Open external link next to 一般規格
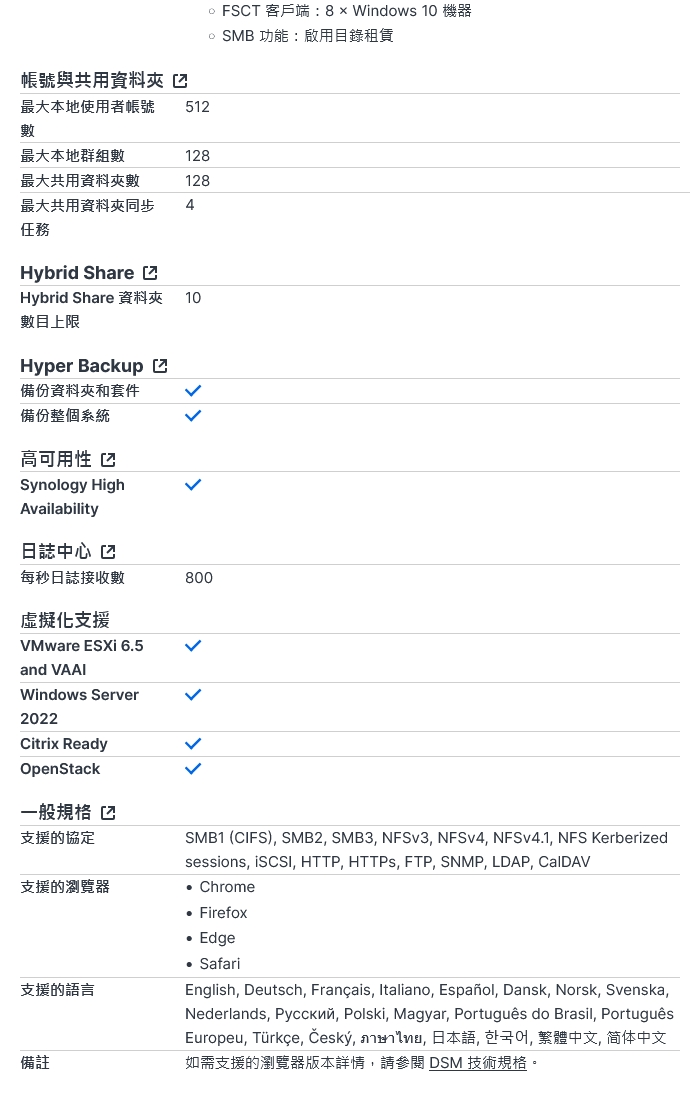The width and height of the screenshot is (700, 1097). click(108, 813)
